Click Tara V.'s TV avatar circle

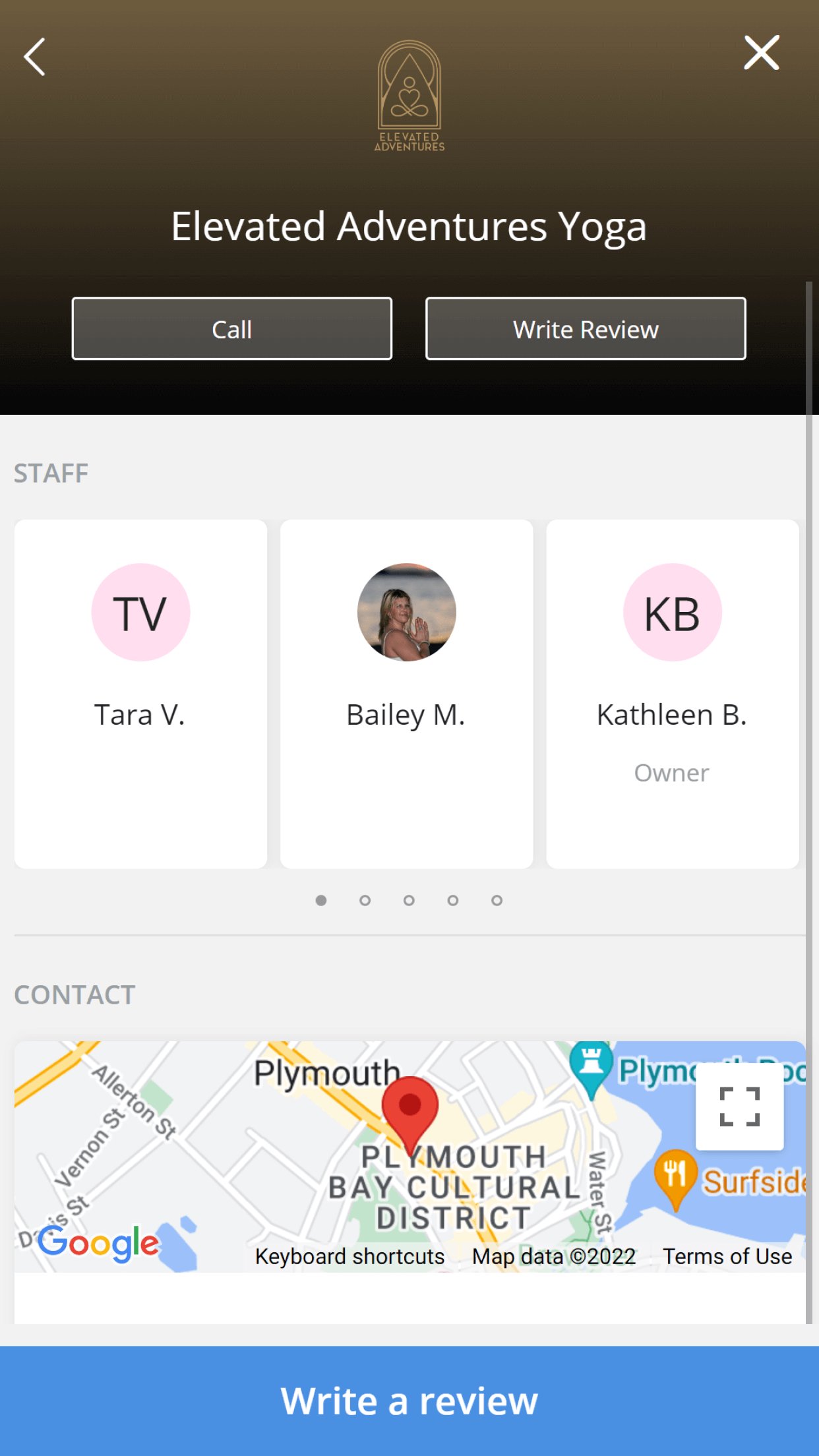click(140, 611)
